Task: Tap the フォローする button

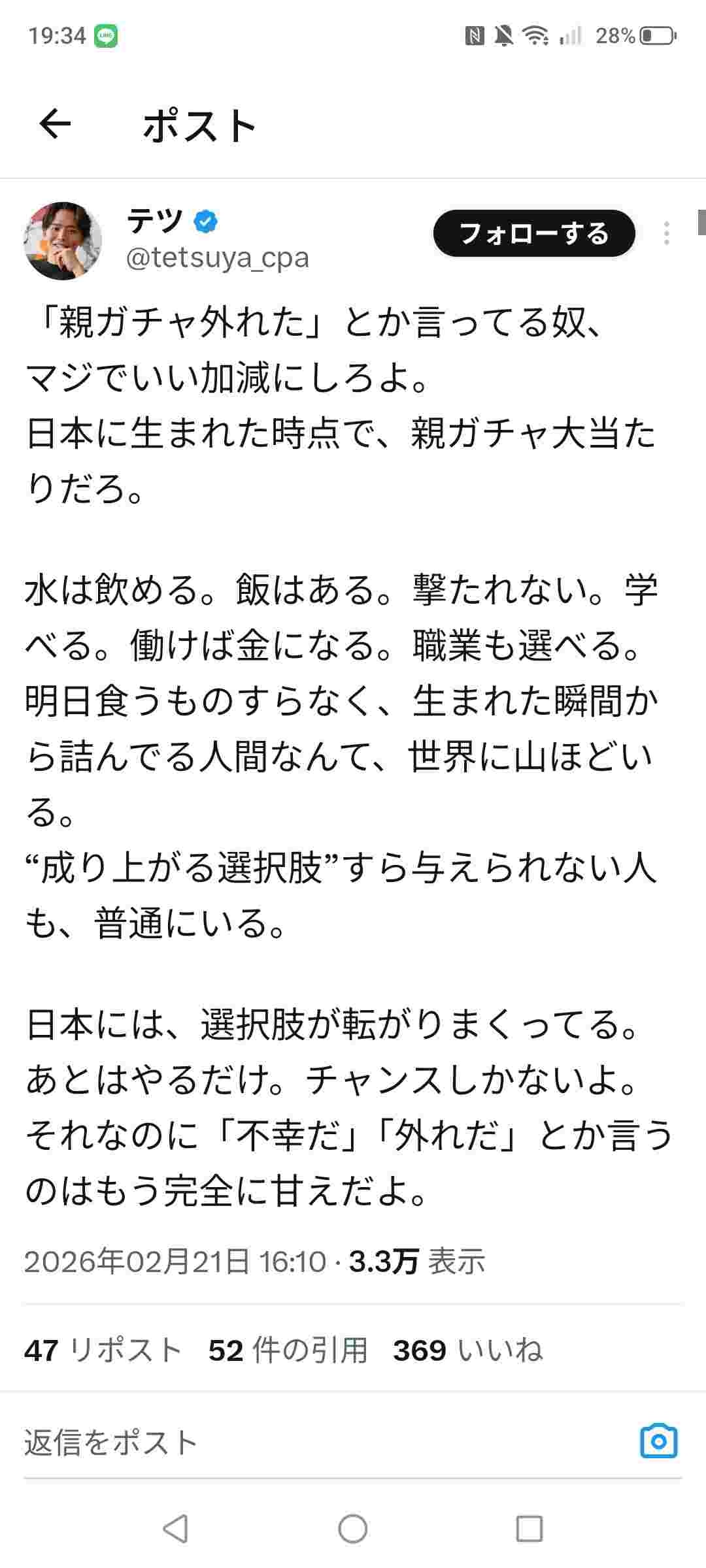Action: click(533, 233)
